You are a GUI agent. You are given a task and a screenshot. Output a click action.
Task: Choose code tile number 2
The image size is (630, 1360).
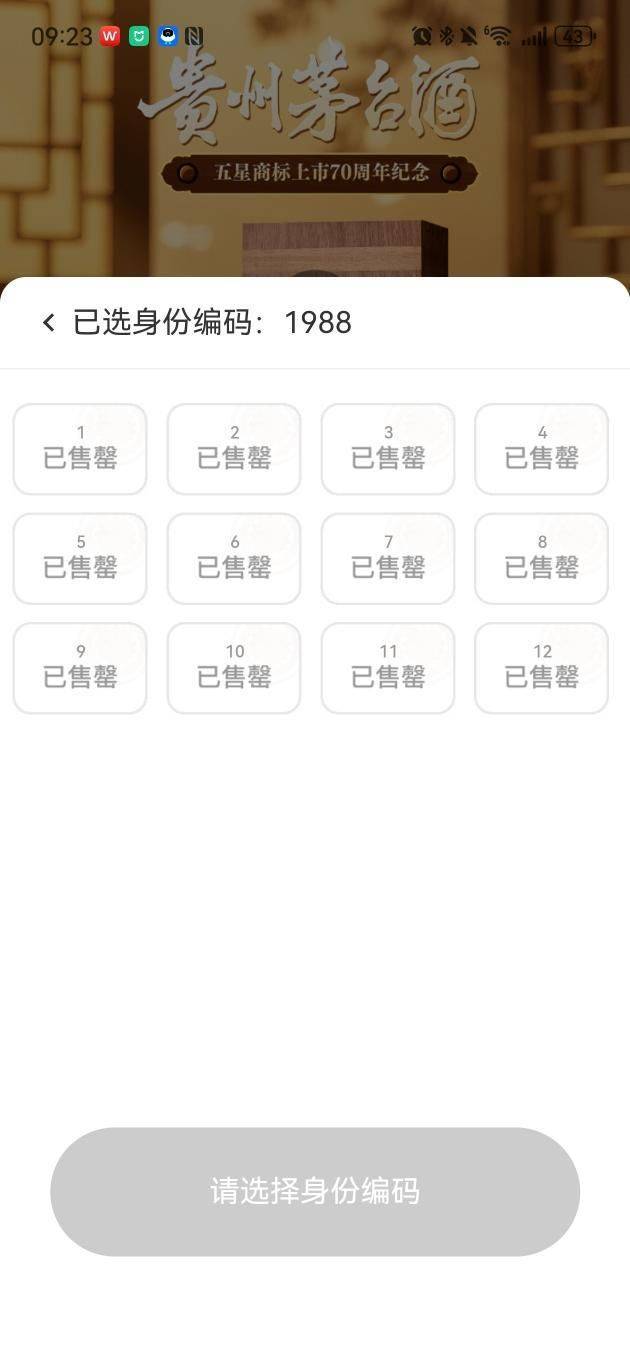[x=234, y=449]
